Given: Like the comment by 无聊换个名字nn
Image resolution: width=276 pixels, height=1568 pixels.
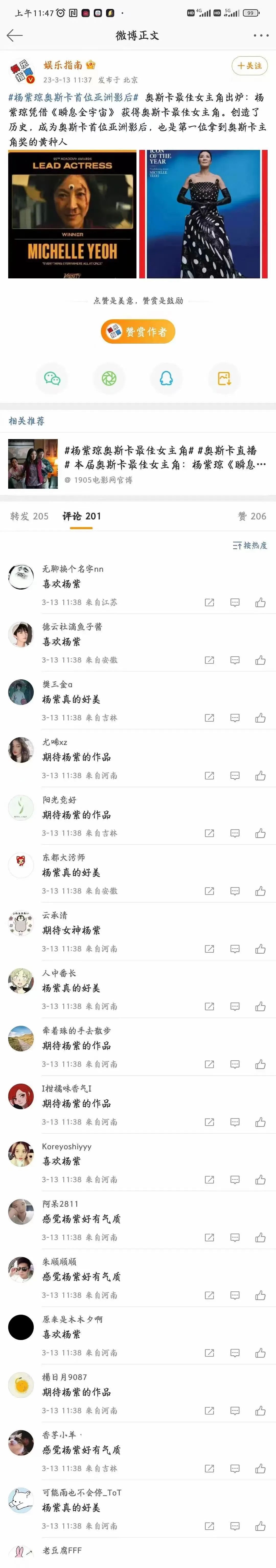Looking at the screenshot, I should click(260, 603).
